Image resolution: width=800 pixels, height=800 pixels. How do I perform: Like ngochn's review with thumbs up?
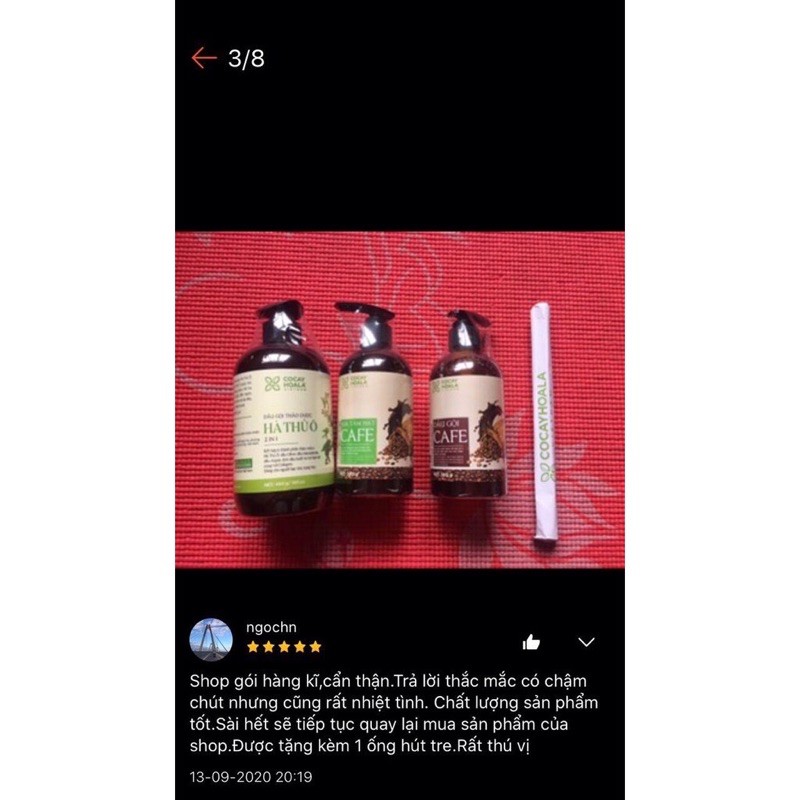click(531, 642)
